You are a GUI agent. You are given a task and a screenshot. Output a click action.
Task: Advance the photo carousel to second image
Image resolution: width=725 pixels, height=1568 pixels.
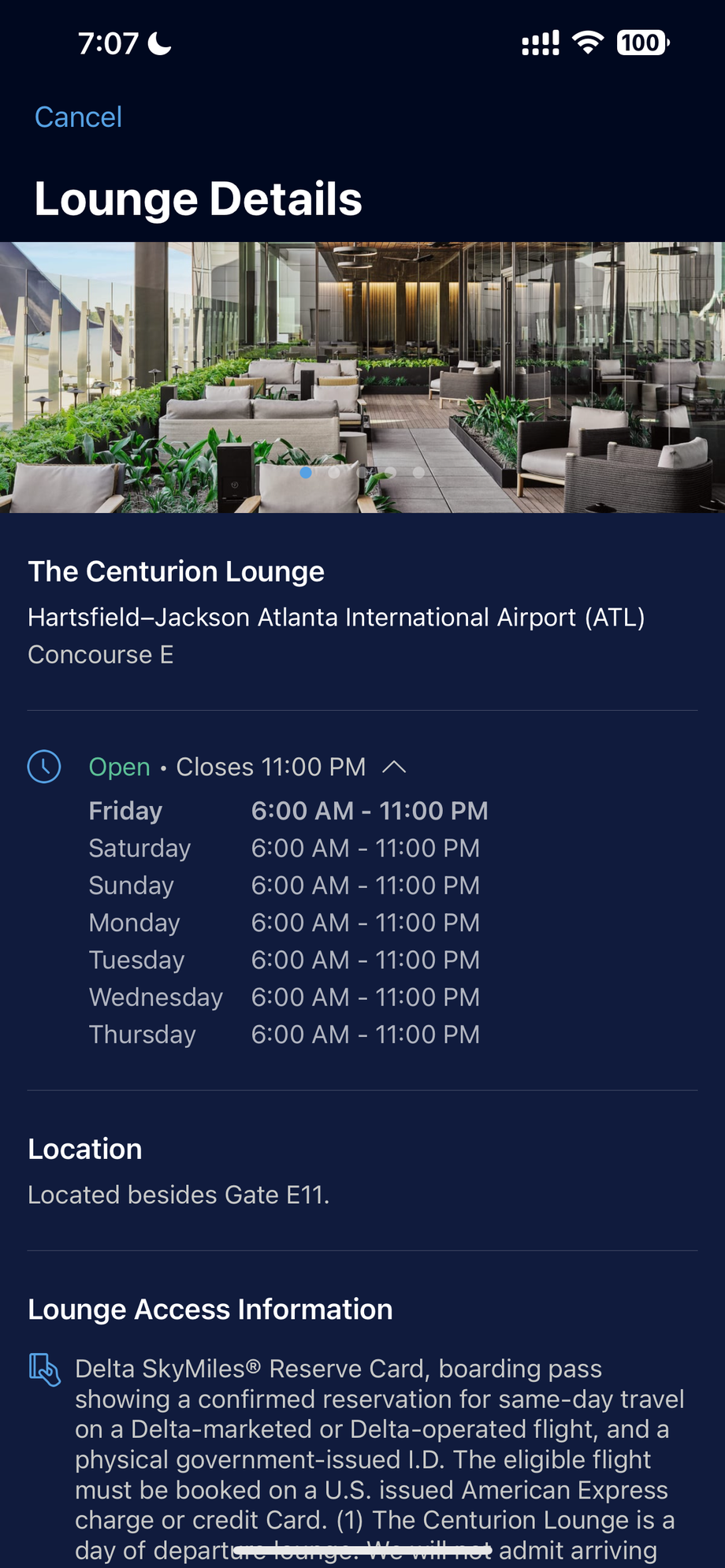[333, 473]
